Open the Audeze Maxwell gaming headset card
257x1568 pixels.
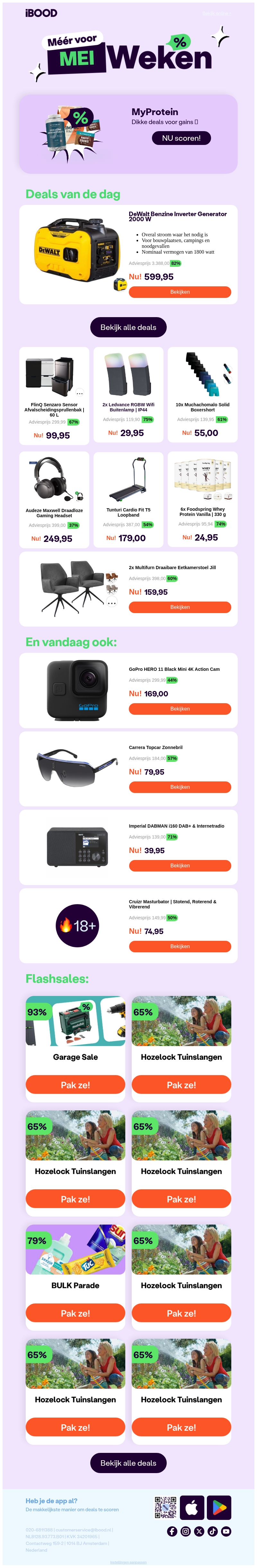[x=54, y=499]
